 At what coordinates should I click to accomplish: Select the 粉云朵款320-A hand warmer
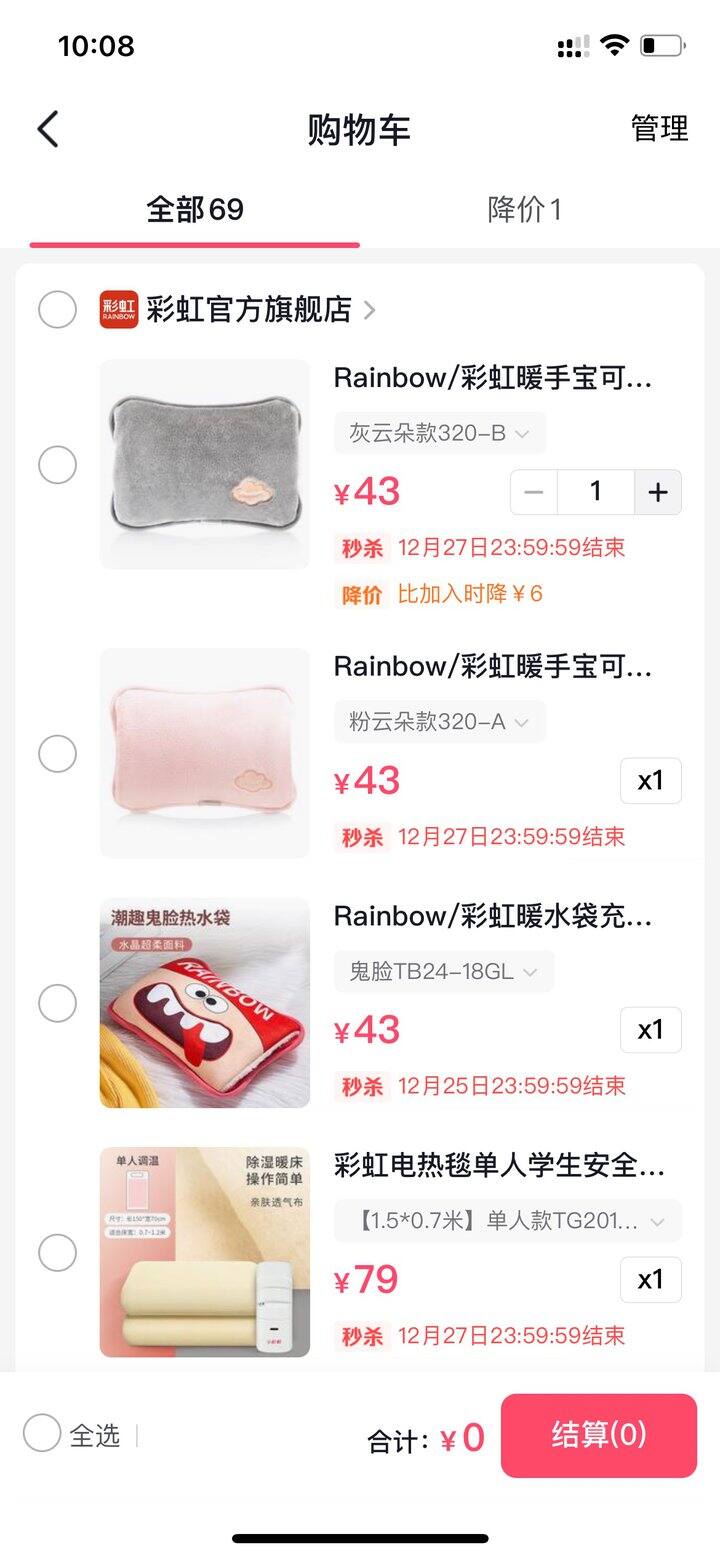57,754
